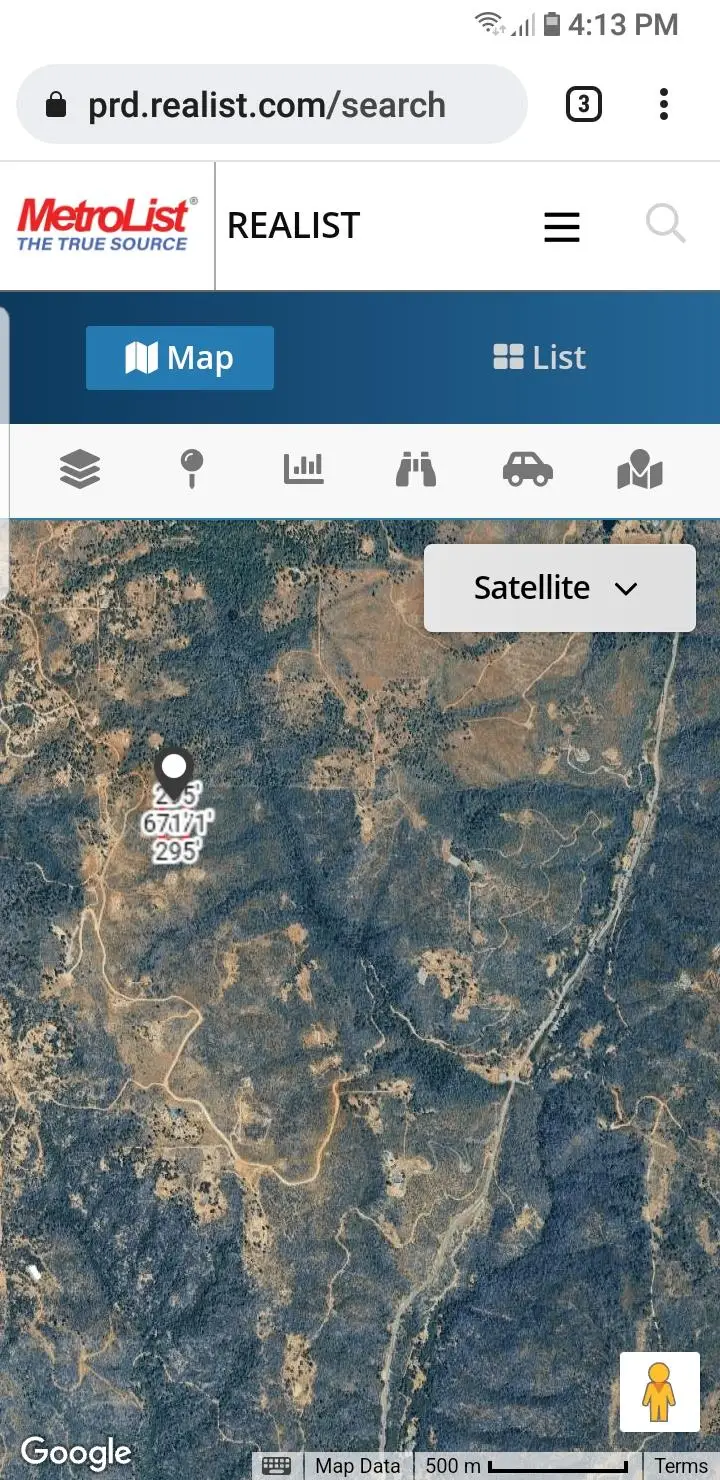Switch to the Map view
This screenshot has height=1480, width=720.
tap(180, 357)
